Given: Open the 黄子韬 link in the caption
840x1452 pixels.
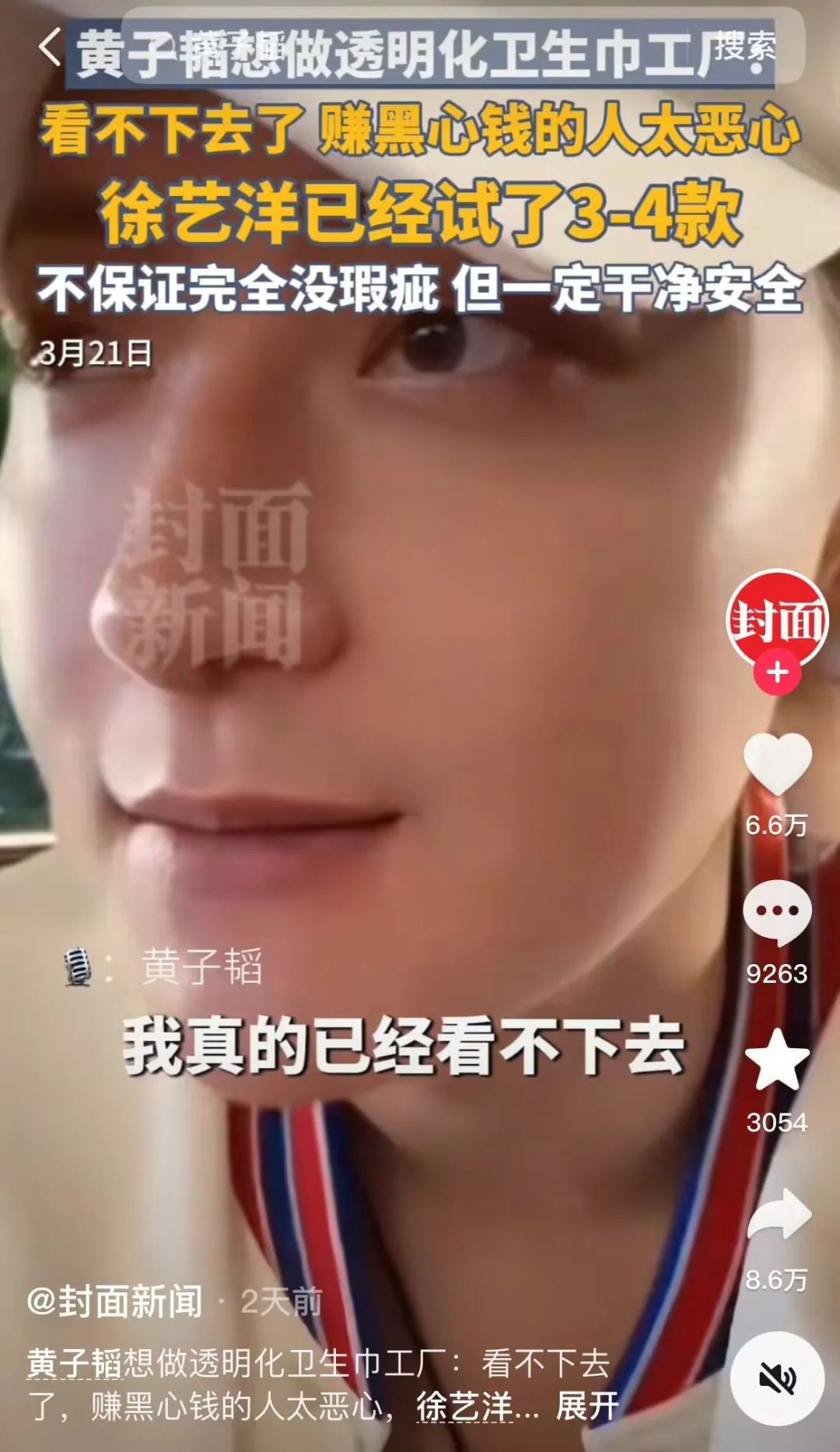Looking at the screenshot, I should click(x=75, y=1363).
